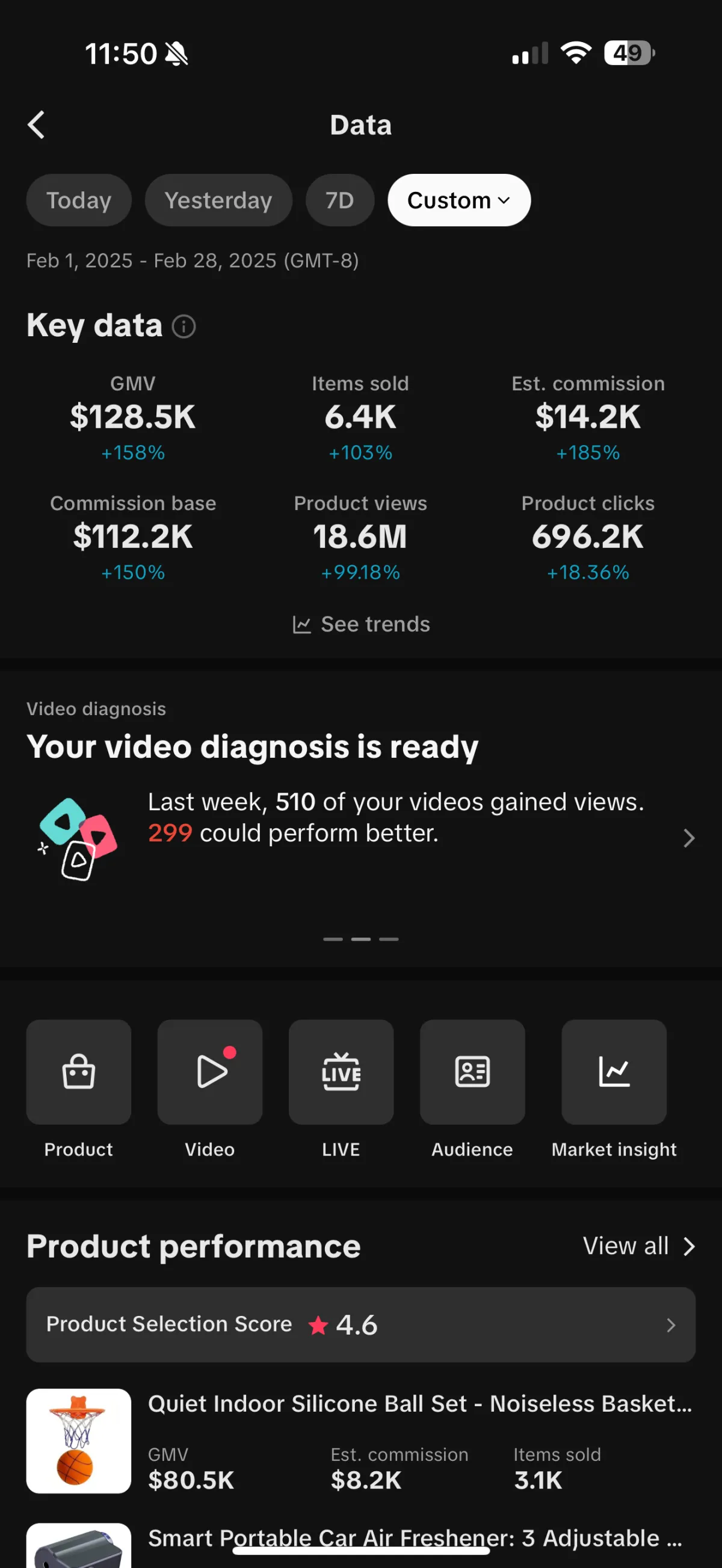
Task: Switch to the Today time range
Action: [79, 200]
